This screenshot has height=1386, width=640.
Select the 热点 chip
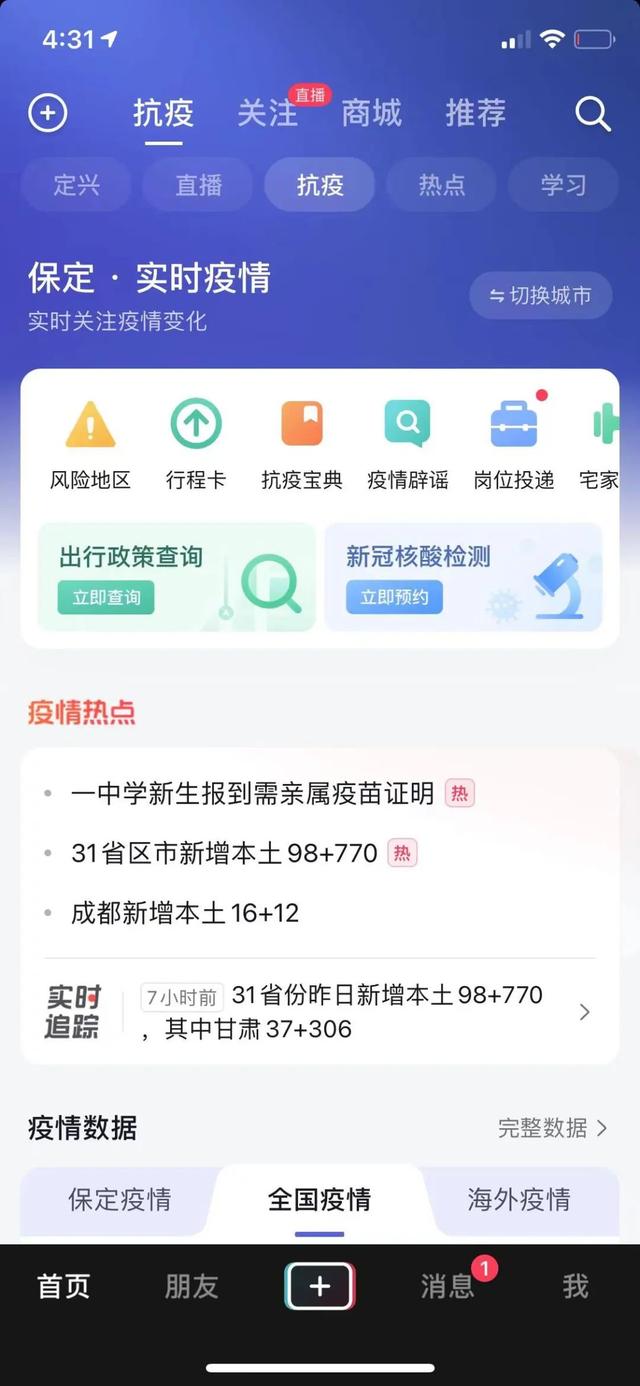(442, 185)
